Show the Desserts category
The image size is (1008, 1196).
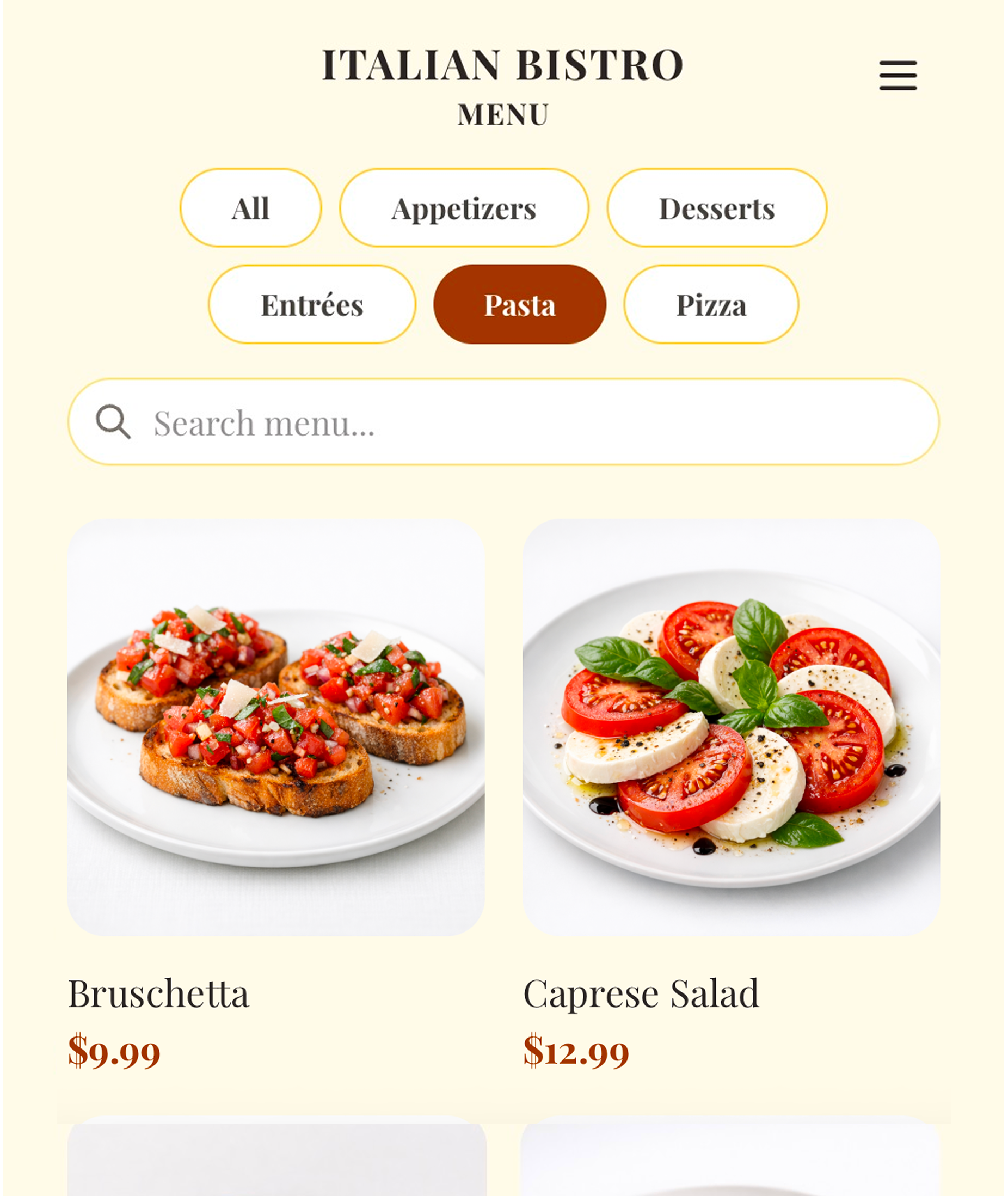tap(717, 208)
